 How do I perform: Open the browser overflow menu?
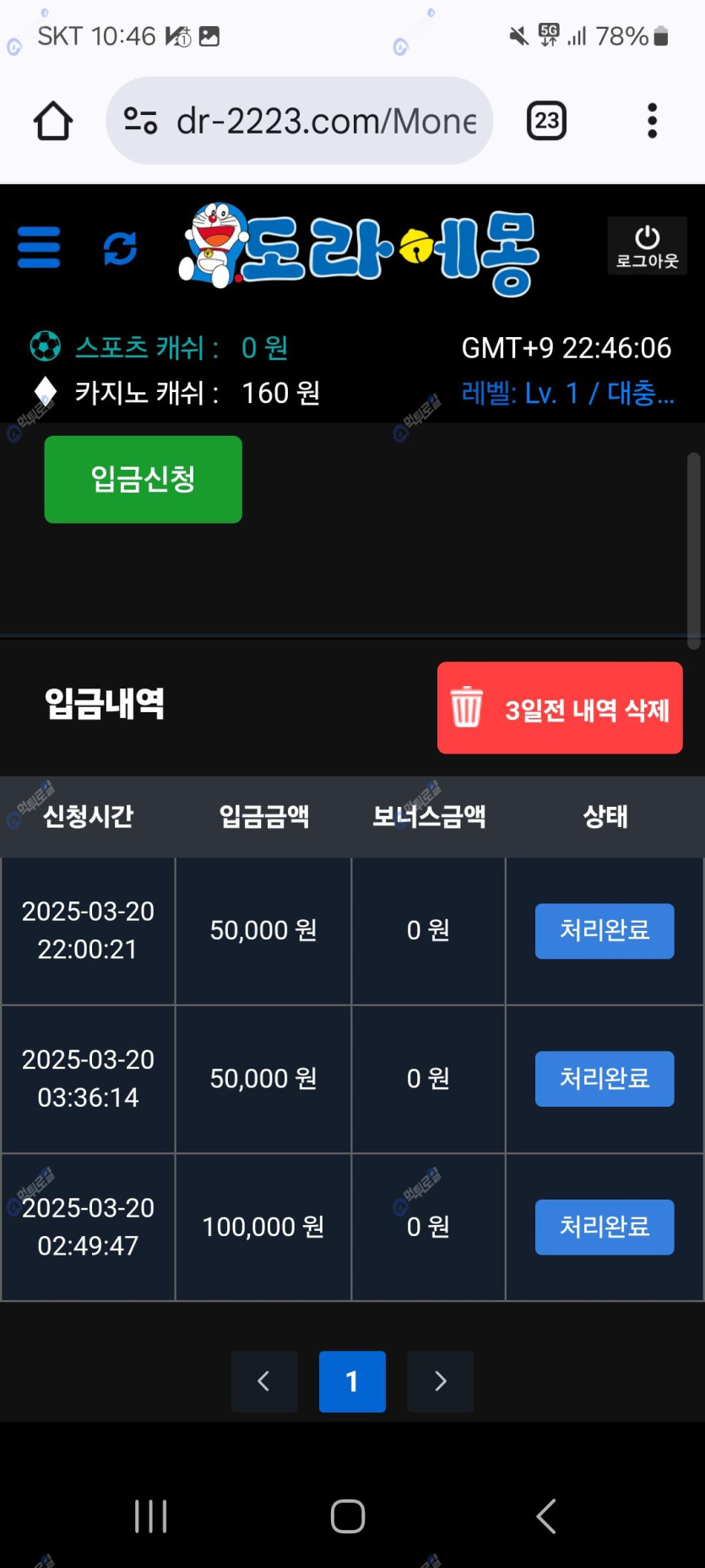coord(652,121)
